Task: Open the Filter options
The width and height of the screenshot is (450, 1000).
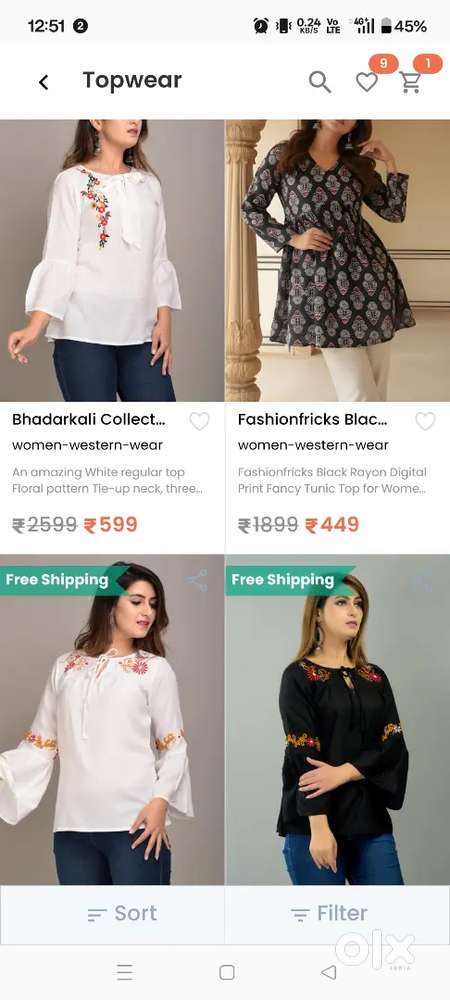Action: point(338,914)
